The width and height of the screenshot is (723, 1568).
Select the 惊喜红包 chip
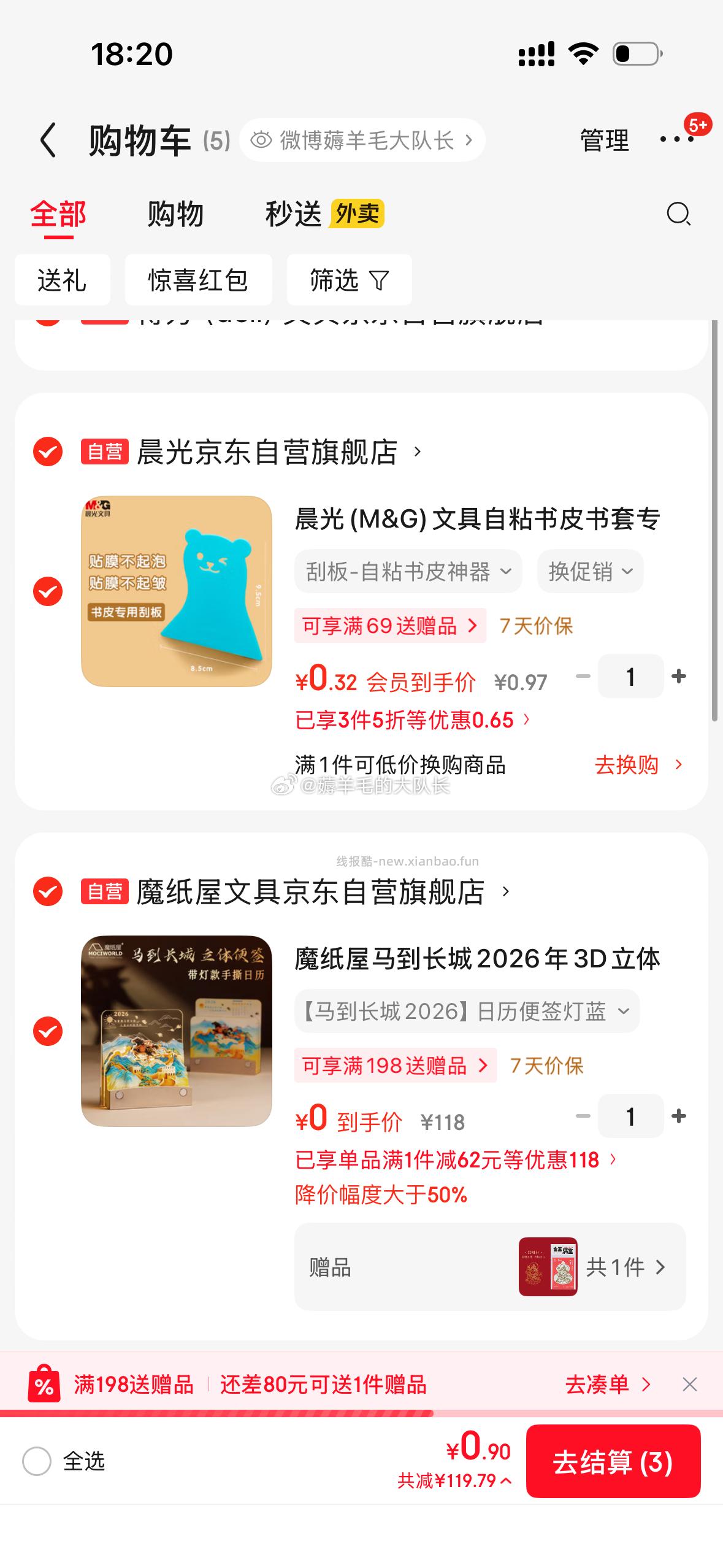coord(198,280)
